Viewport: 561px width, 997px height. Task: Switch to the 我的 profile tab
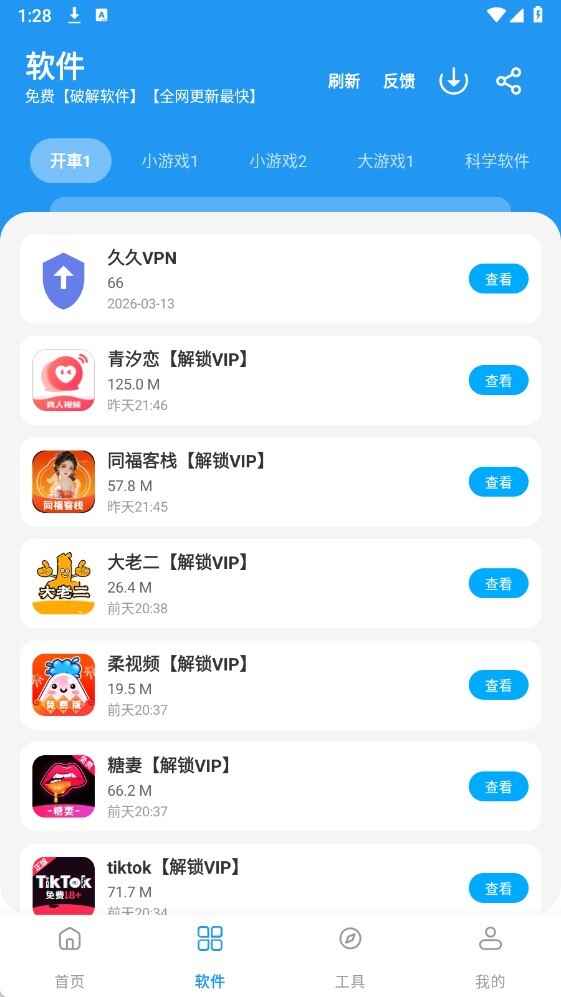[x=490, y=957]
